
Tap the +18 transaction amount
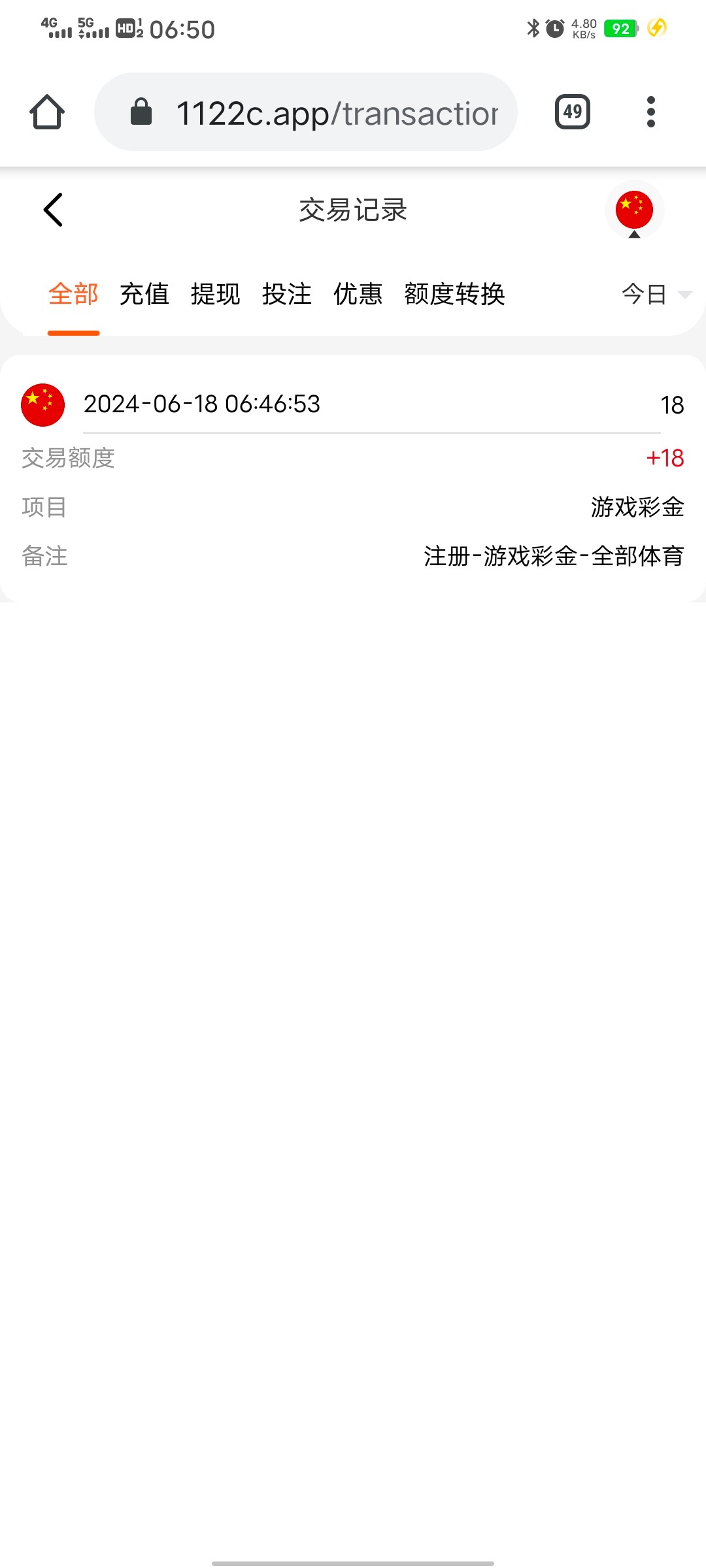(664, 457)
